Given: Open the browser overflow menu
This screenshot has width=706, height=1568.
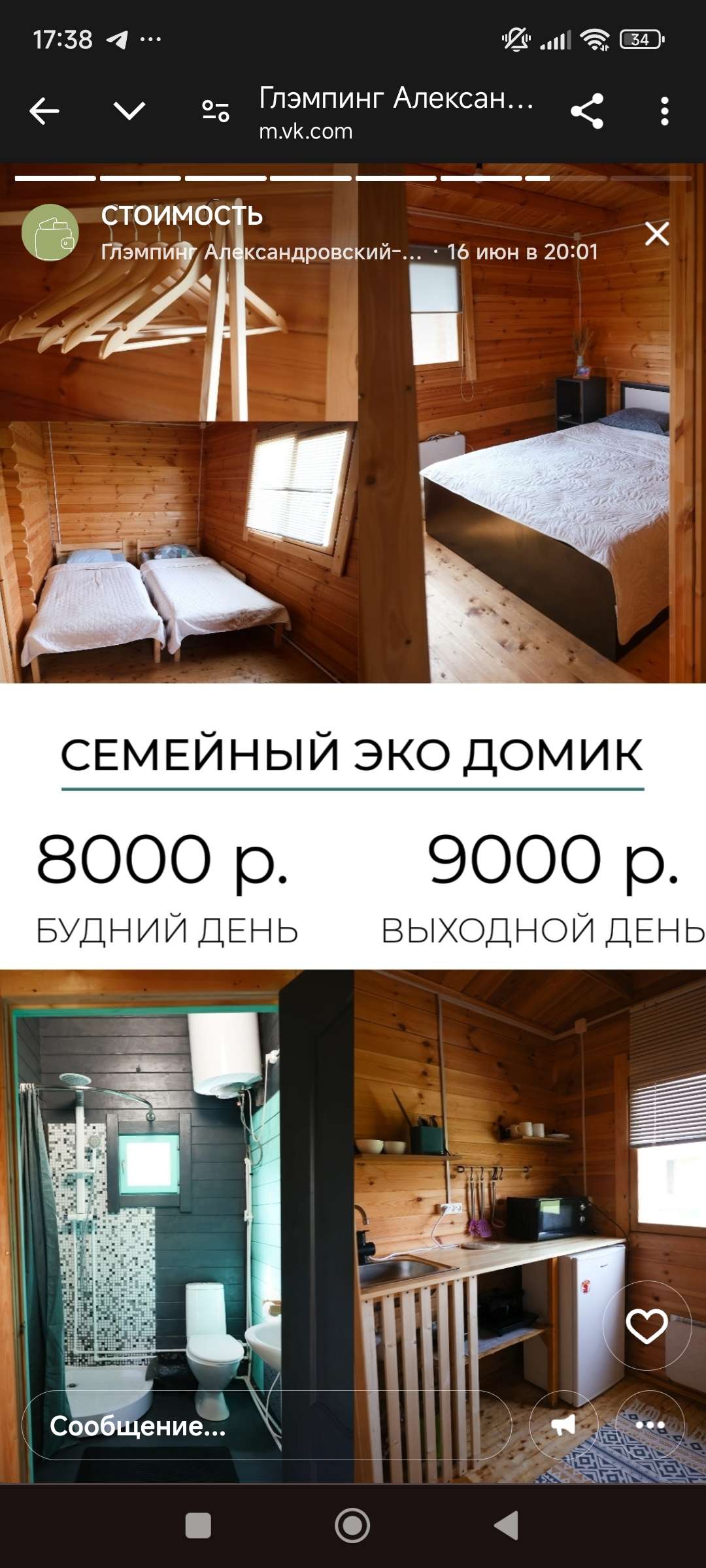Looking at the screenshot, I should [x=664, y=111].
